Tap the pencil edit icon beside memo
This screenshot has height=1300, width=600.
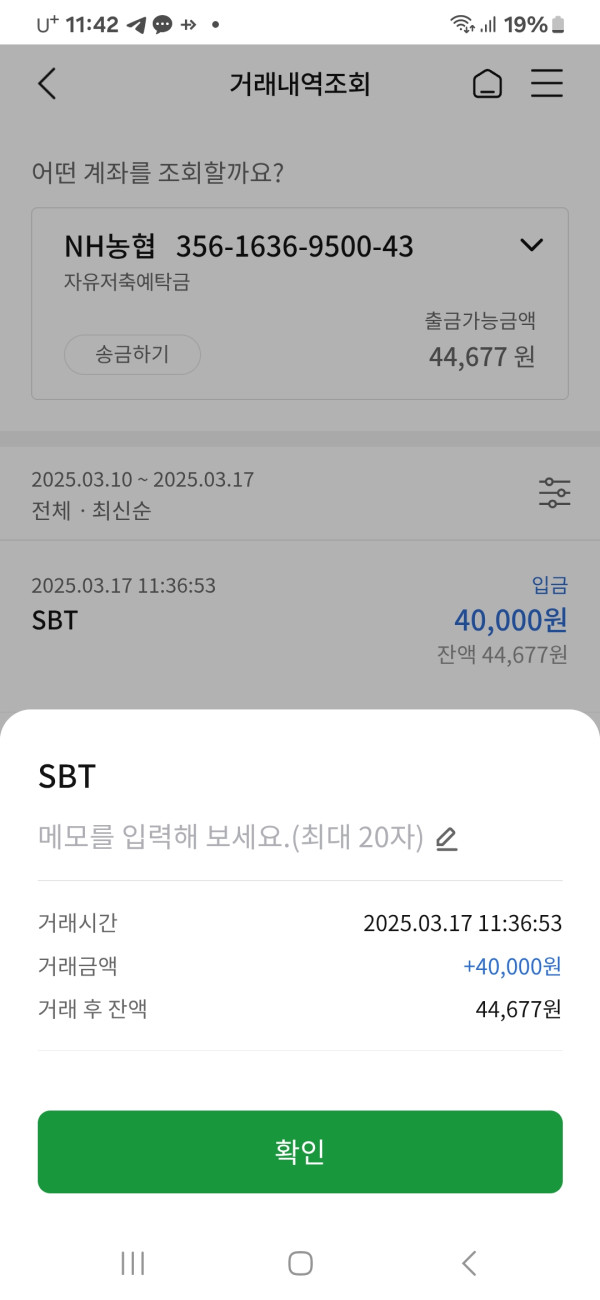tap(447, 839)
